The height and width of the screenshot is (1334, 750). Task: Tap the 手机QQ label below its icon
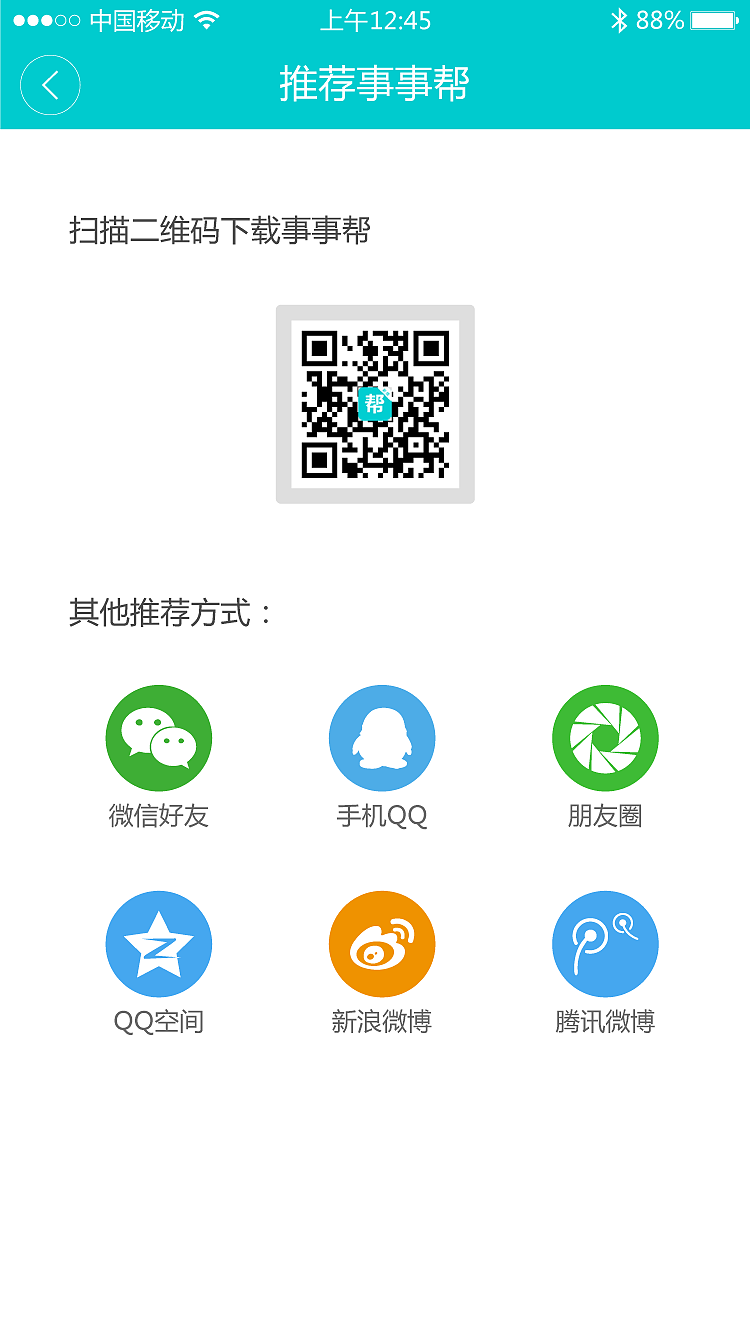click(382, 815)
